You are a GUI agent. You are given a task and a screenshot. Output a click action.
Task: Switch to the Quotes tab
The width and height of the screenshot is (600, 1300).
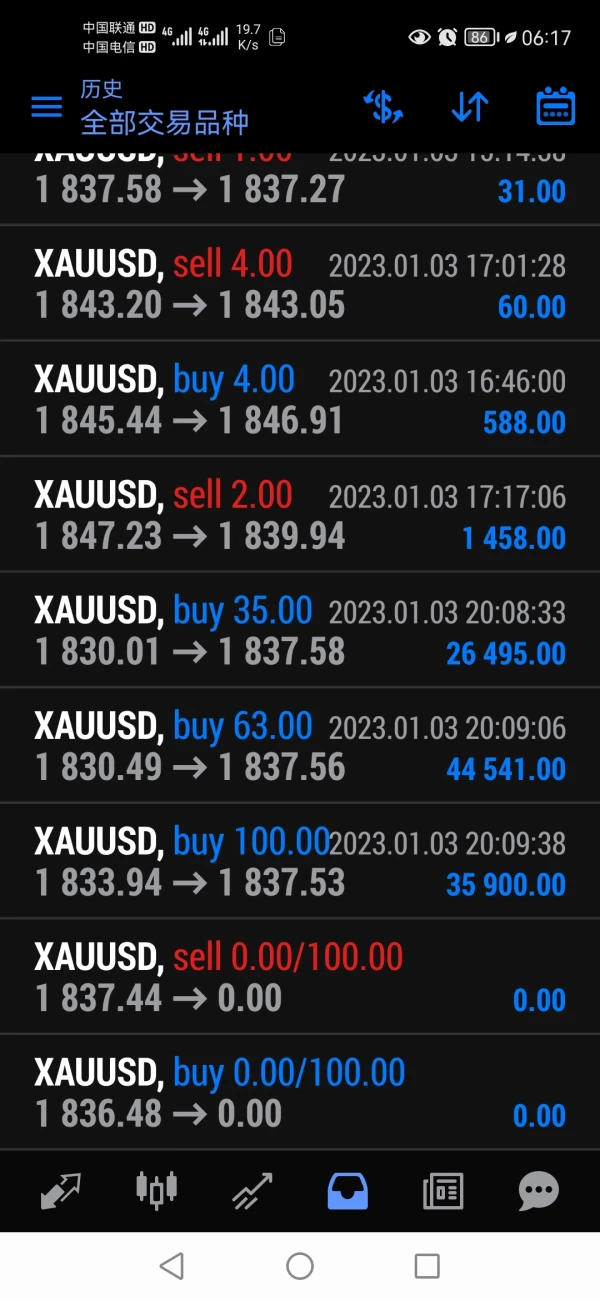click(x=61, y=1191)
